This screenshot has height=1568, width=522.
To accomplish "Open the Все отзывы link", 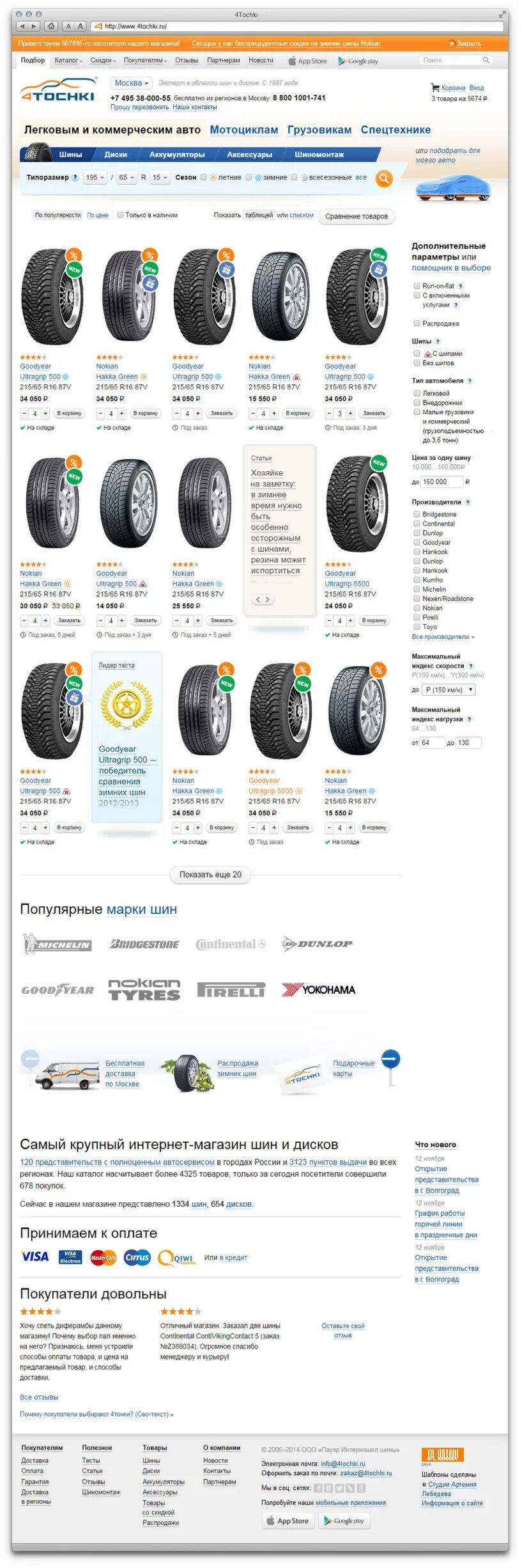I will coord(39,1397).
